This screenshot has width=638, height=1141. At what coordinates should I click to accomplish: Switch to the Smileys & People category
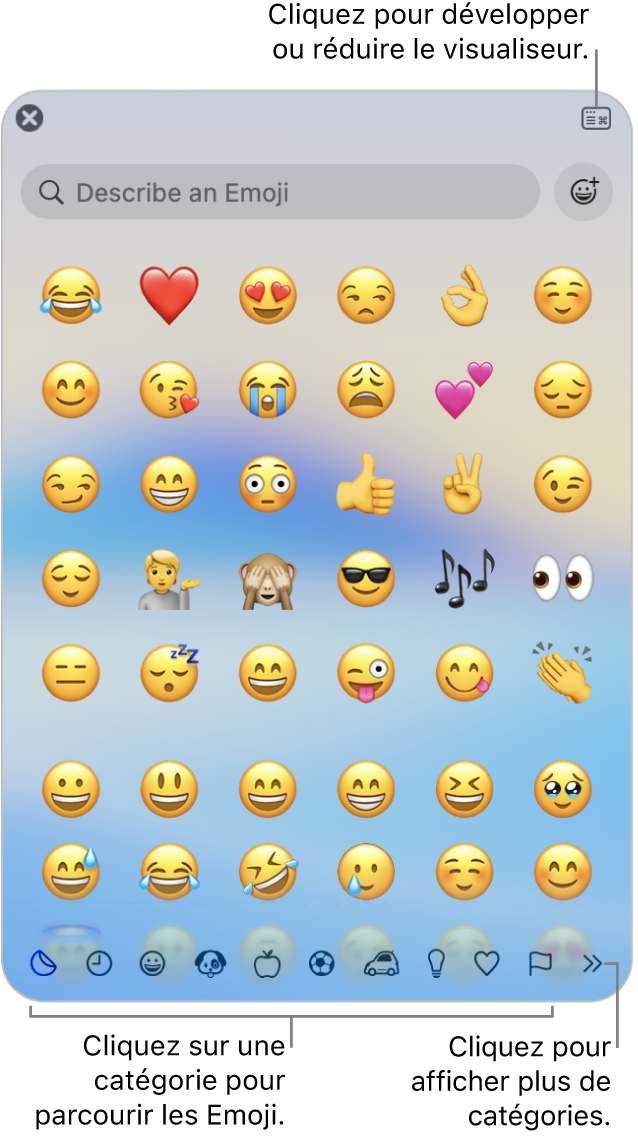tap(152, 963)
